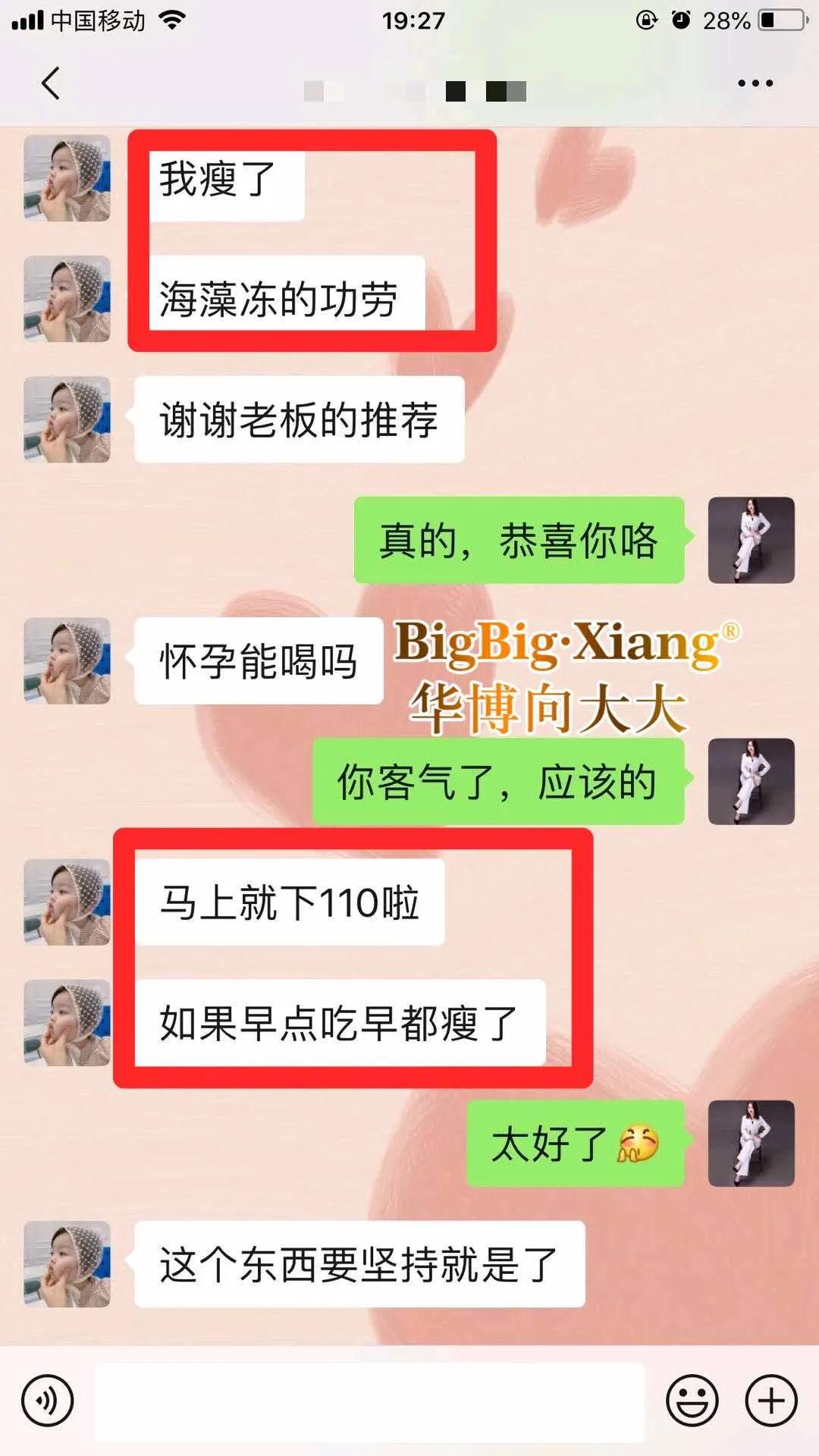Switch to voice message input
The width and height of the screenshot is (819, 1456).
coord(47,1401)
